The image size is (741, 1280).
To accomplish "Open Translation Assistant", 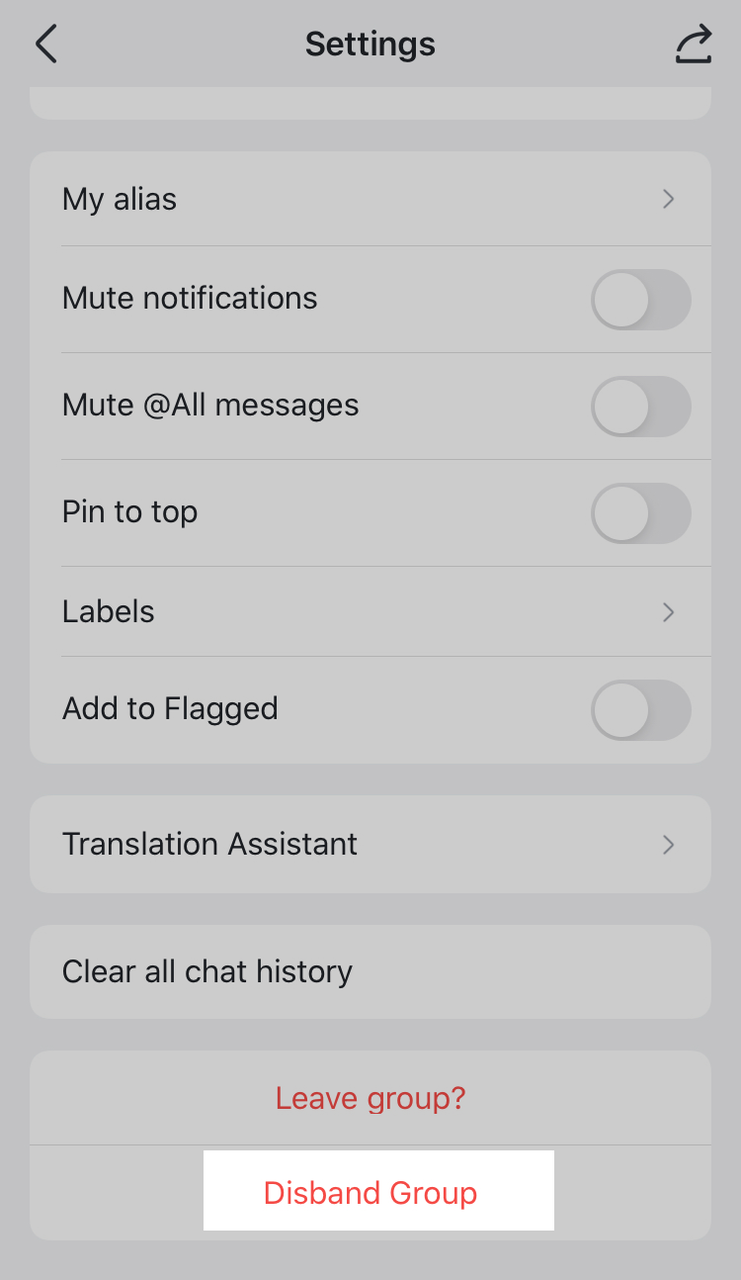I will 370,844.
